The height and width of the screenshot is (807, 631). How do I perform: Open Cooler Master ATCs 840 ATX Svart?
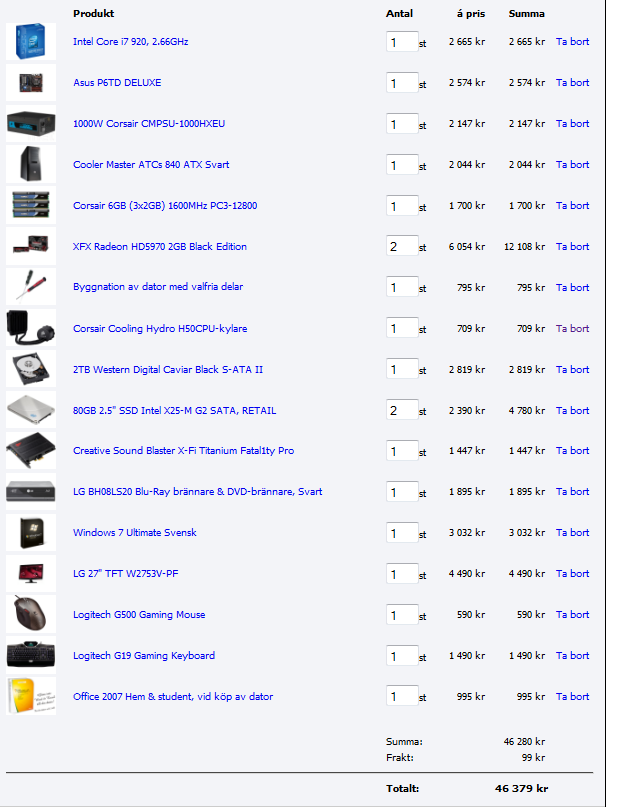(151, 165)
